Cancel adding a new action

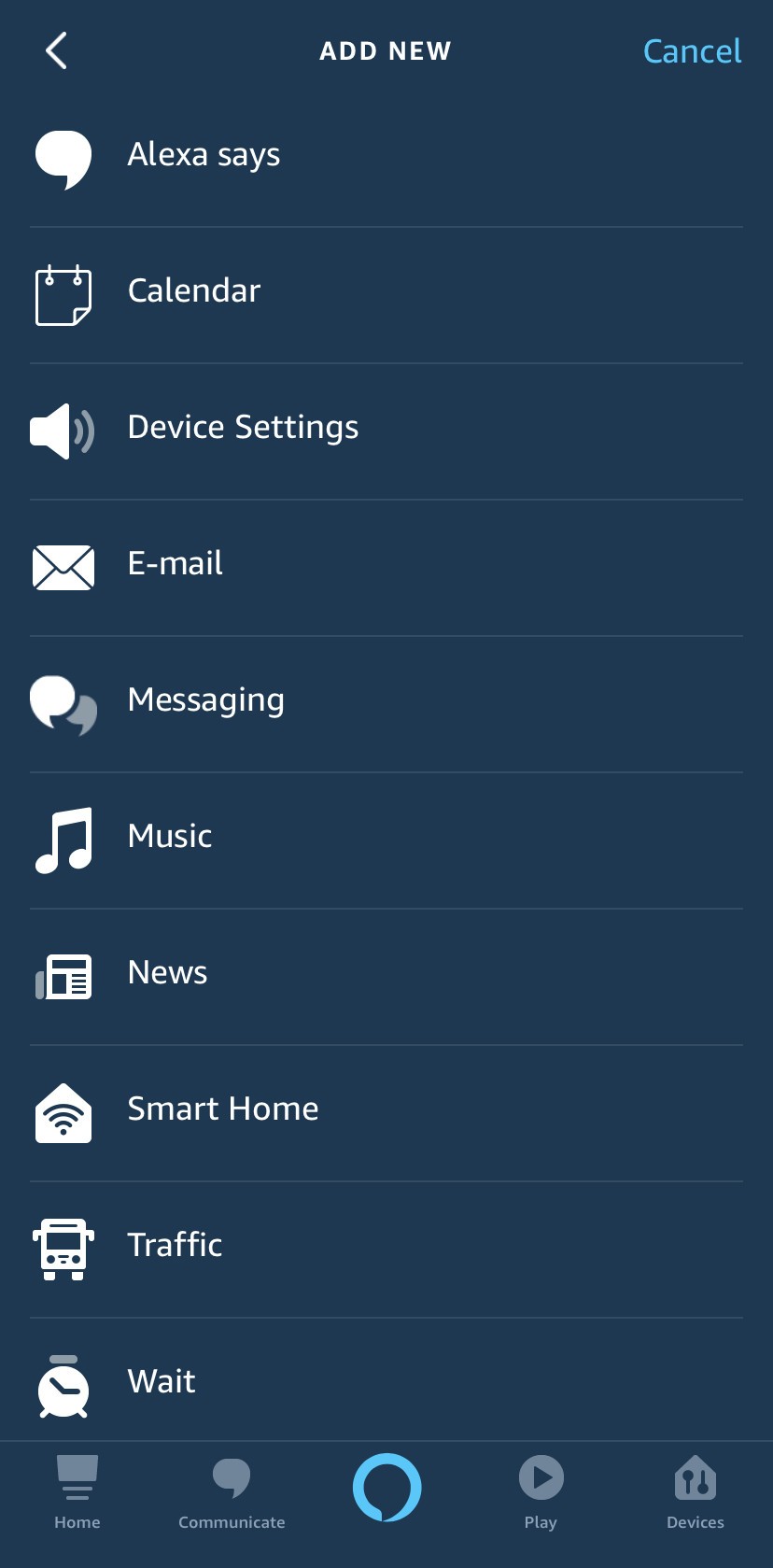tap(692, 51)
